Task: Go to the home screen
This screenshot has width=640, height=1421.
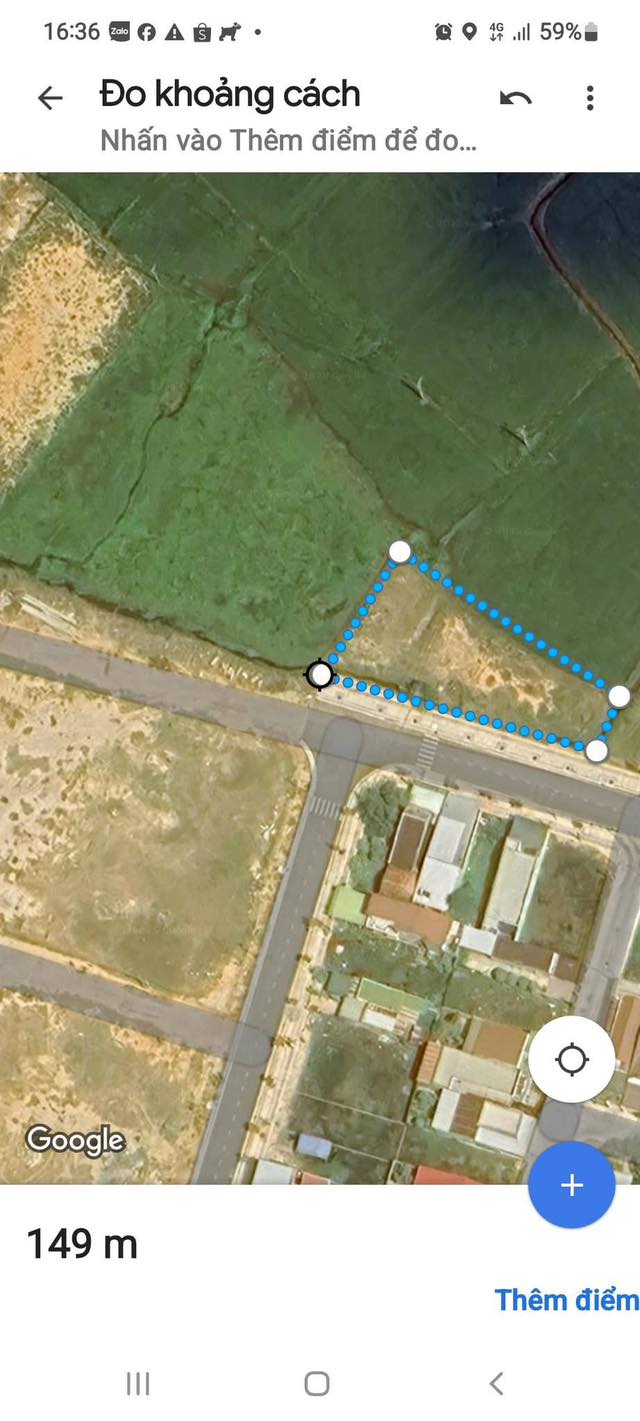Action: [x=317, y=1383]
